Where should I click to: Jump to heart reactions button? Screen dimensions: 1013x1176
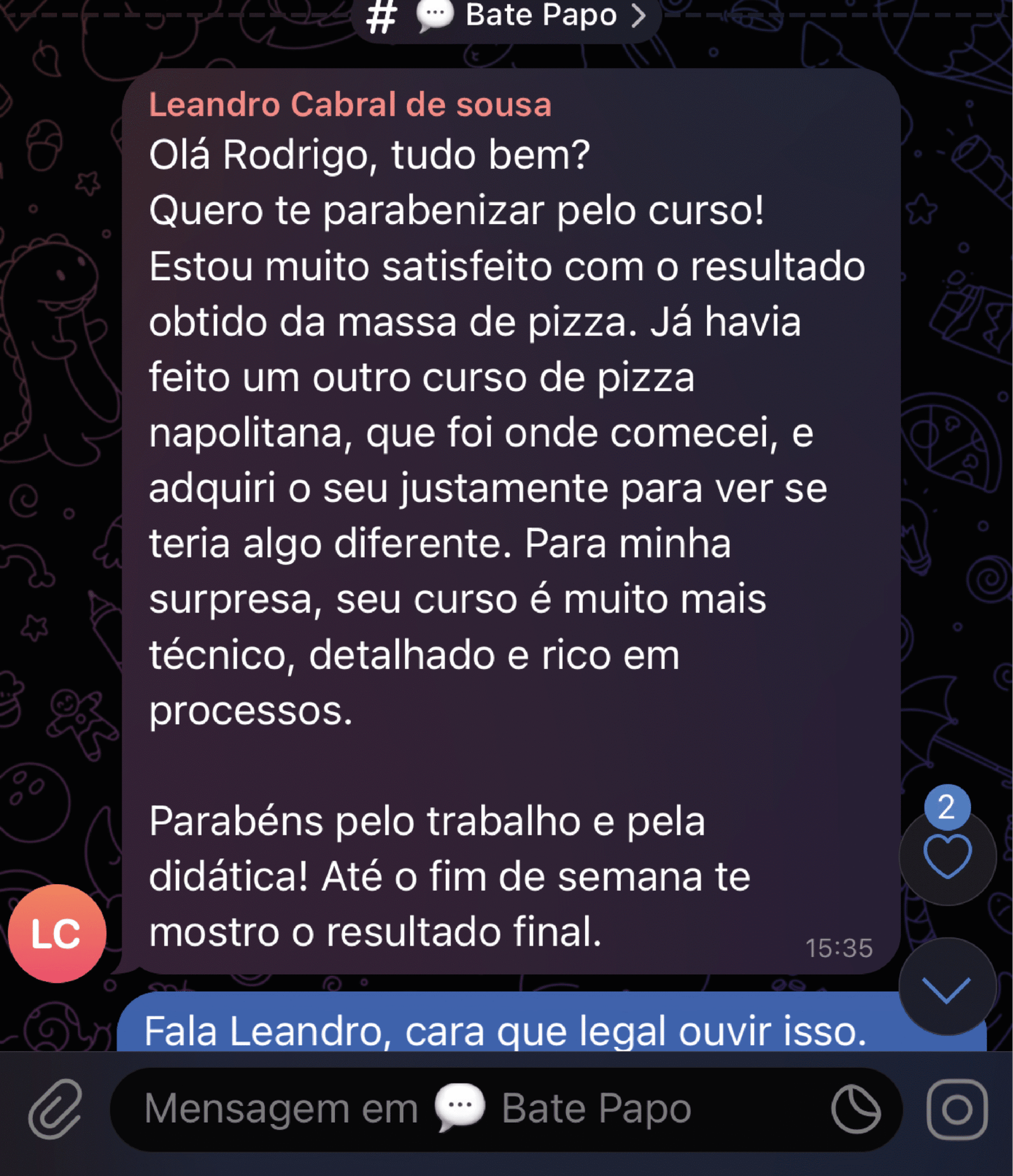tap(947, 857)
